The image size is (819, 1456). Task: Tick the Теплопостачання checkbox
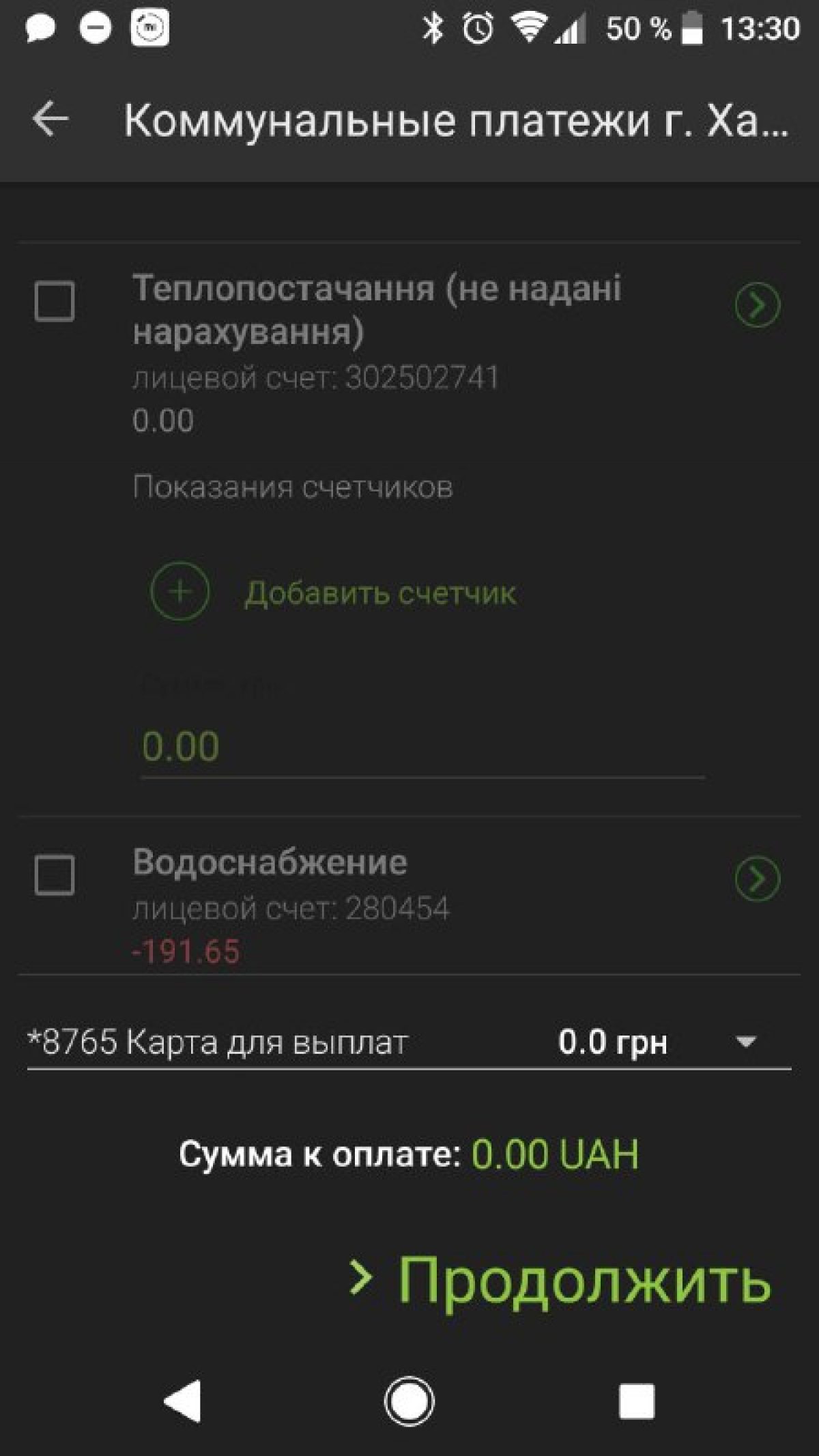[55, 301]
